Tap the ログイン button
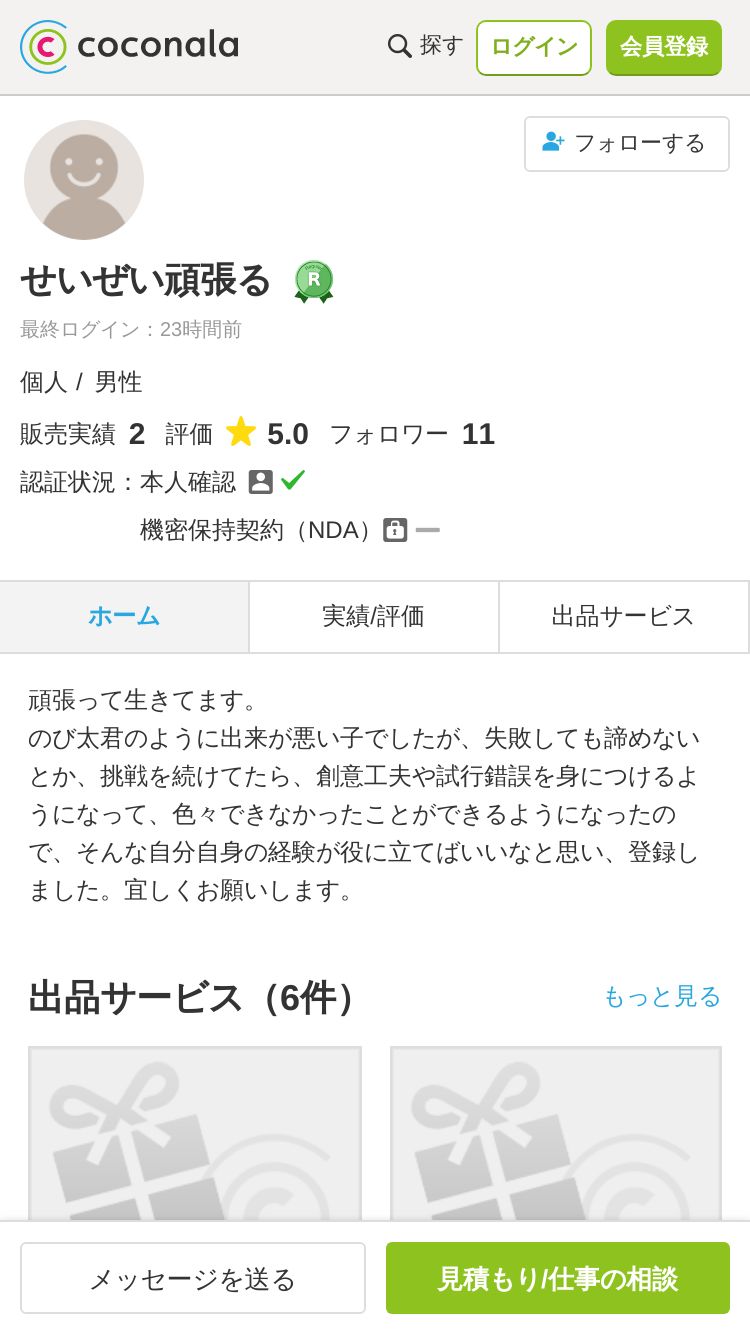This screenshot has width=750, height=1334. coord(533,47)
